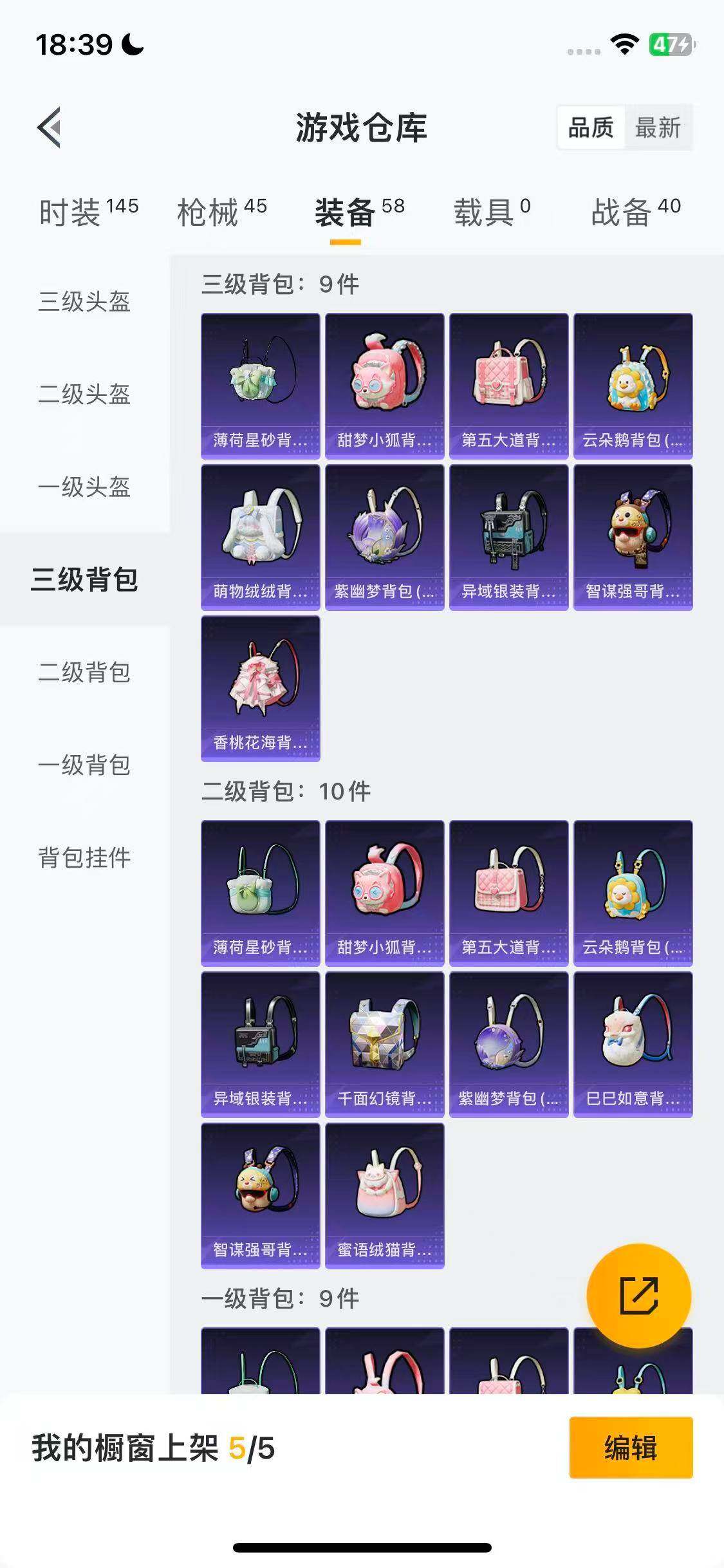Select 三级头盔 in the side menu
This screenshot has height=1568, width=724.
[x=84, y=301]
